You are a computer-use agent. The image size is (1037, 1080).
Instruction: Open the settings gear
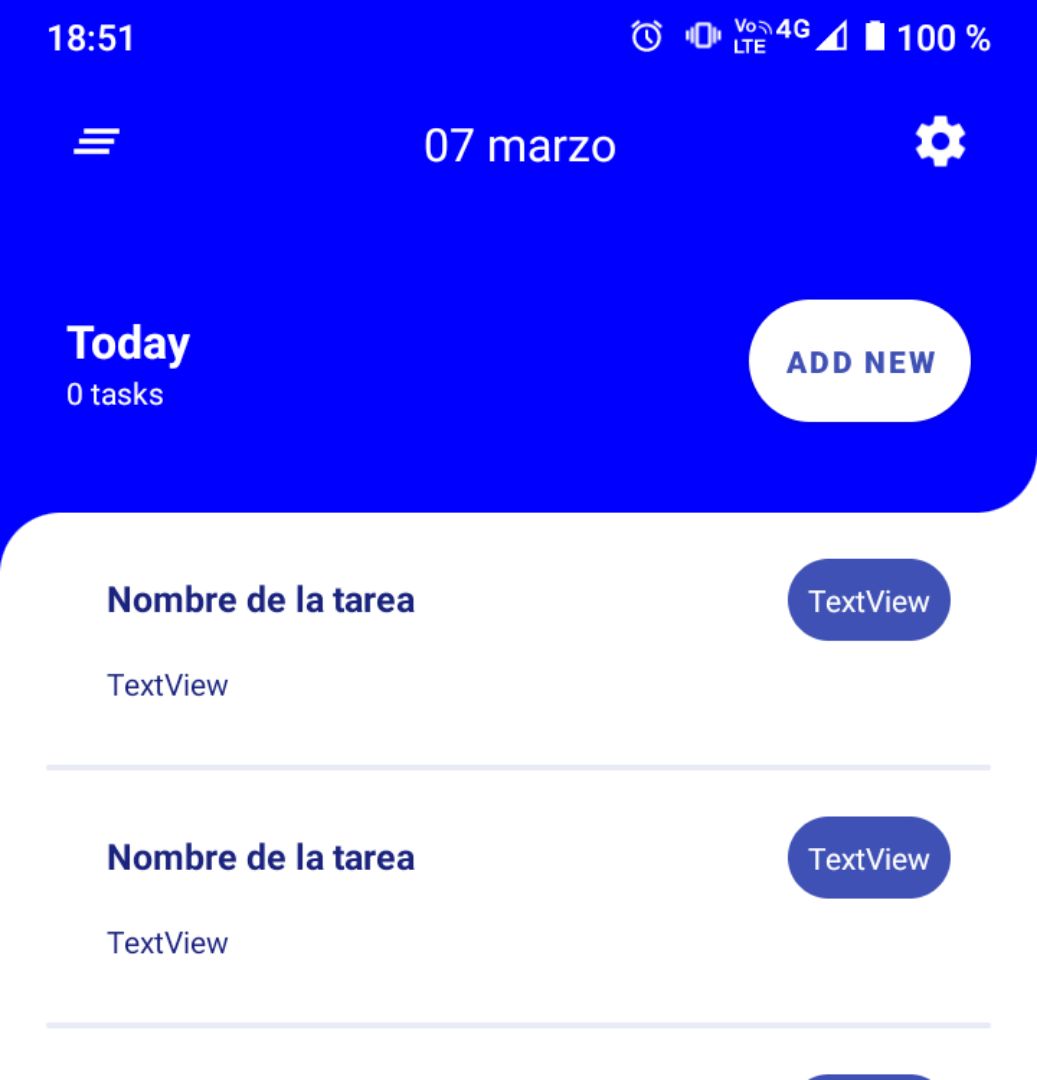click(940, 143)
